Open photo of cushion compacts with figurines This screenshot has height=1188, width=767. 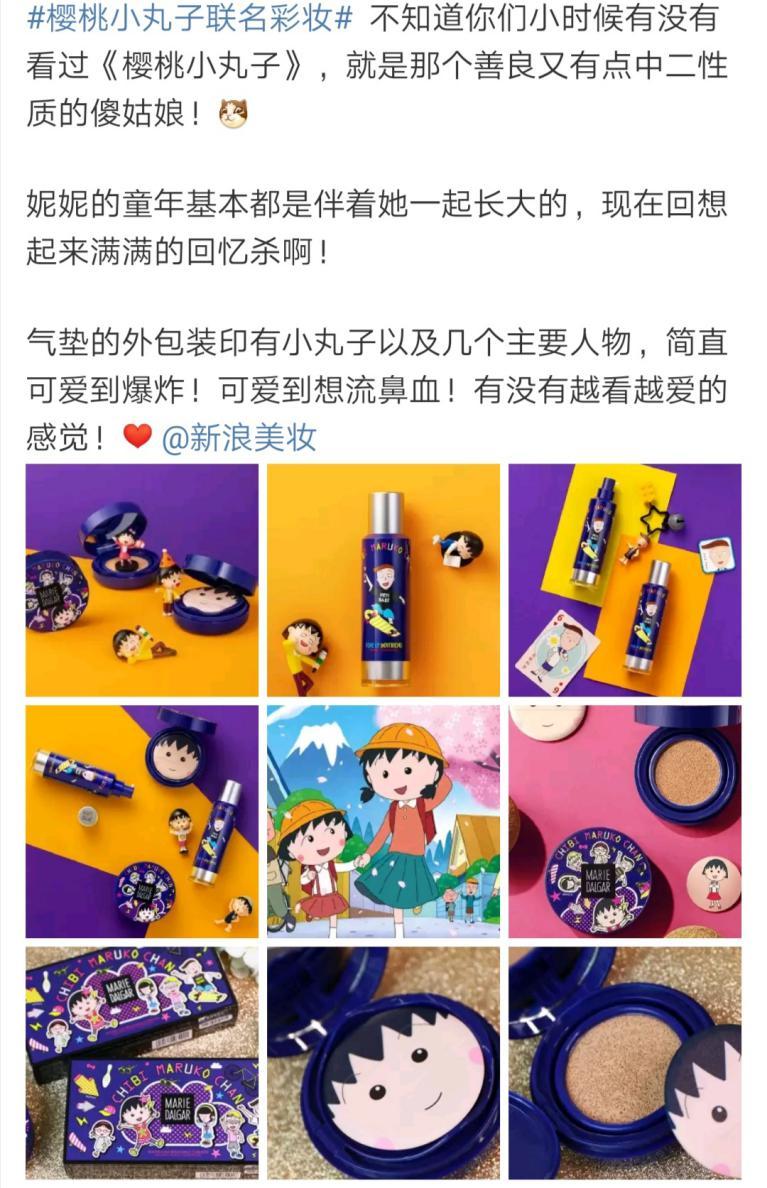141,580
